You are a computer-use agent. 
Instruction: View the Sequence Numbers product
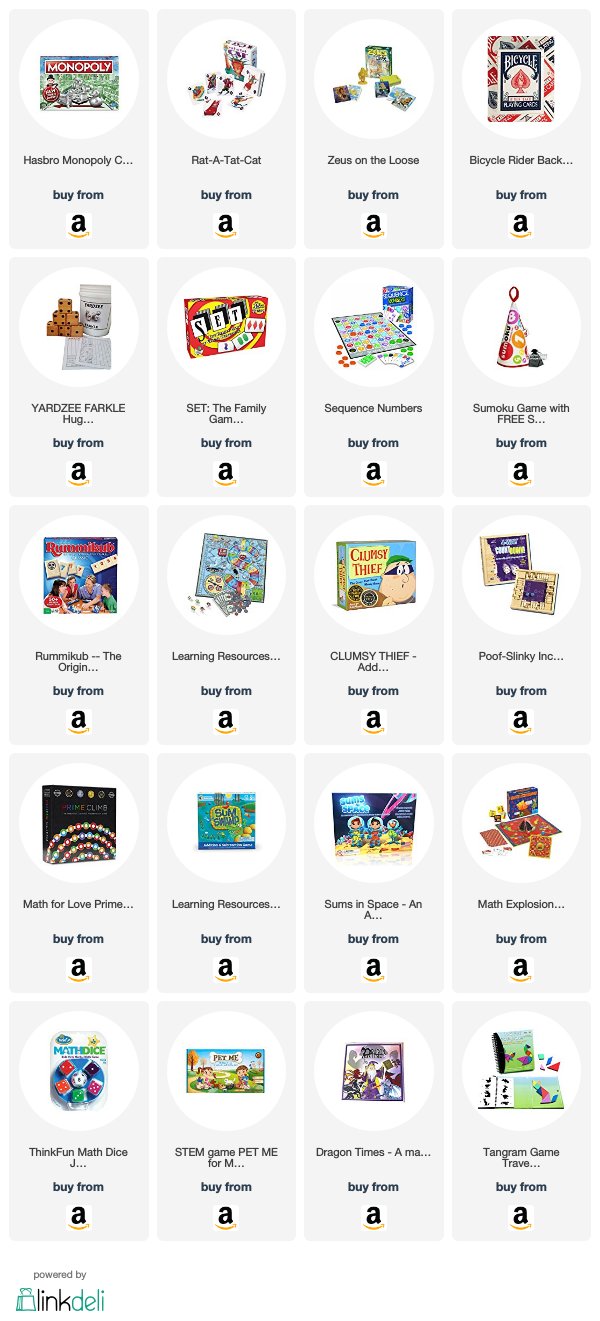coord(374,377)
